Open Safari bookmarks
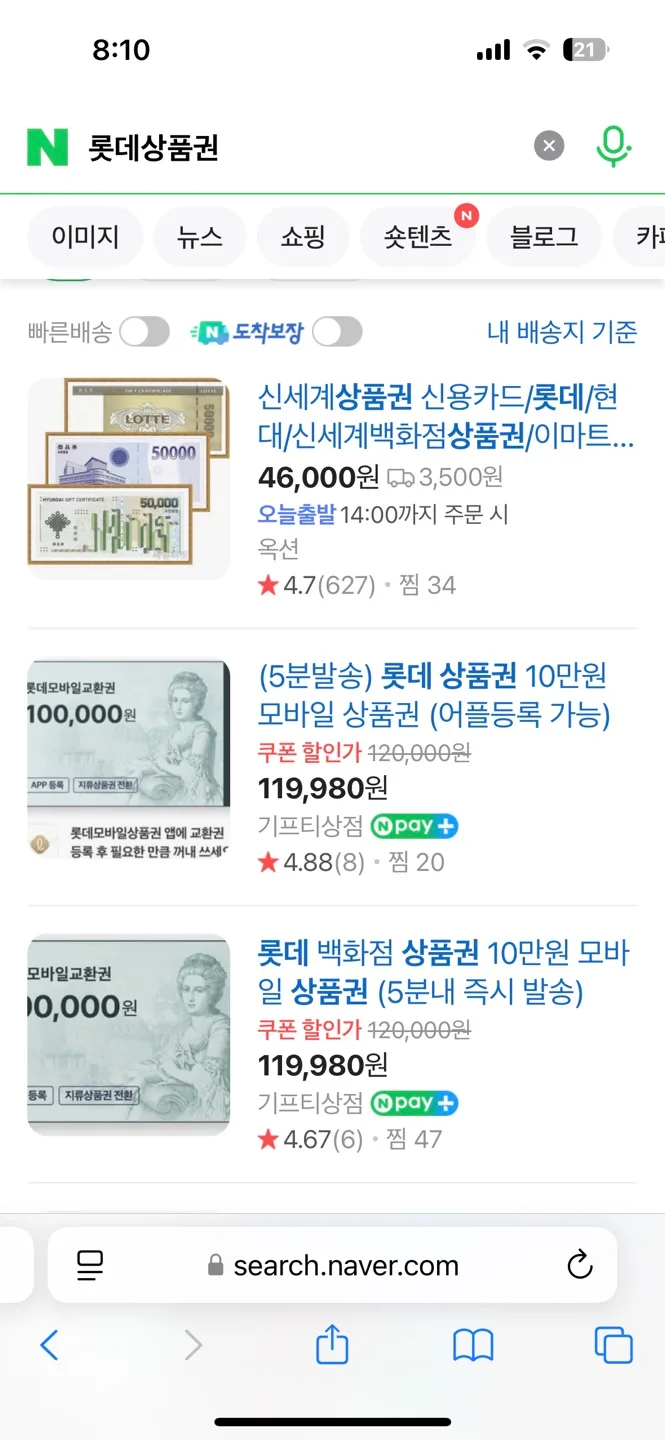Screen dimensions: 665x1440 (473, 1345)
